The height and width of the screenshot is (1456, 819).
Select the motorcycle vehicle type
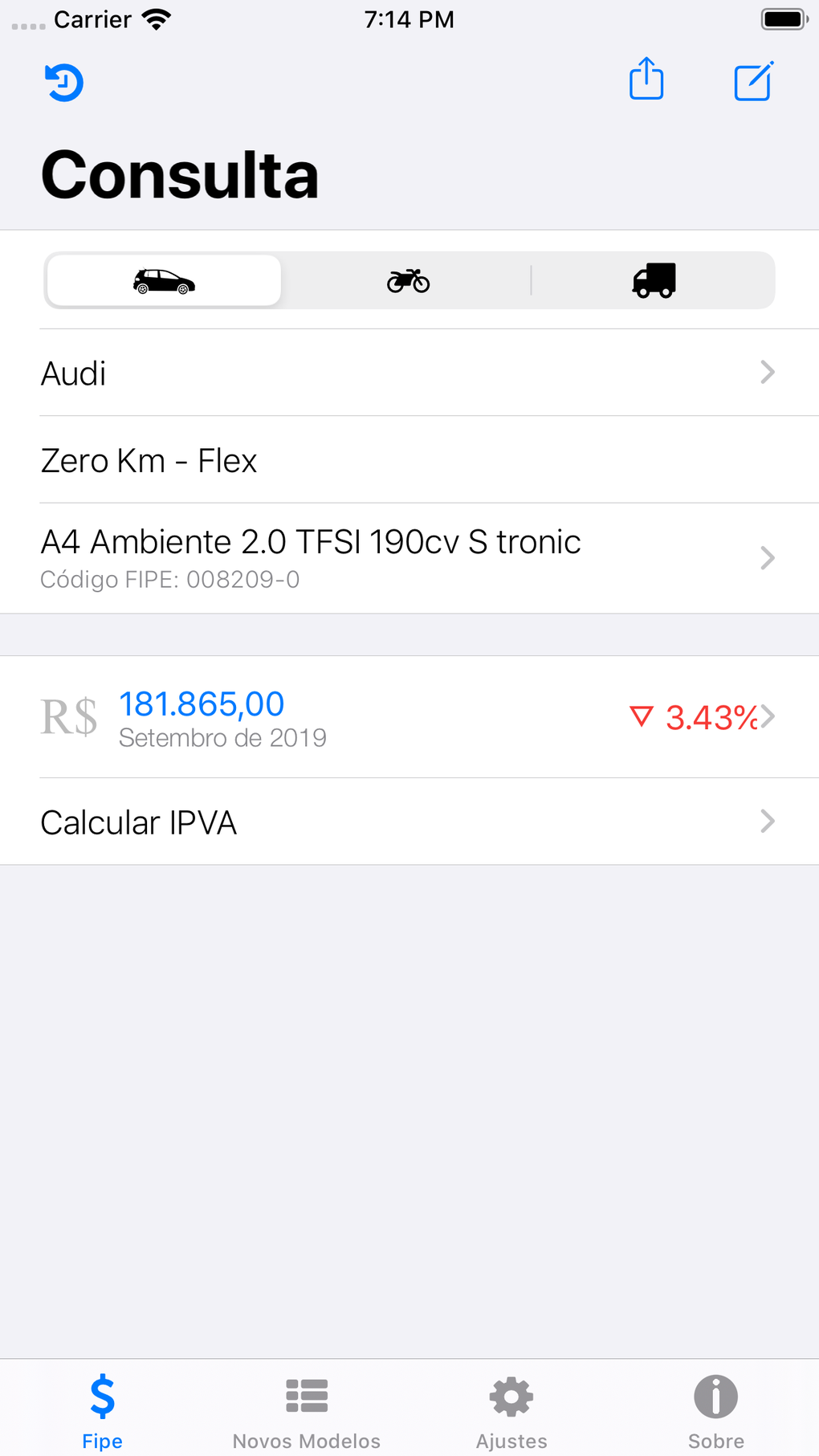tap(408, 280)
